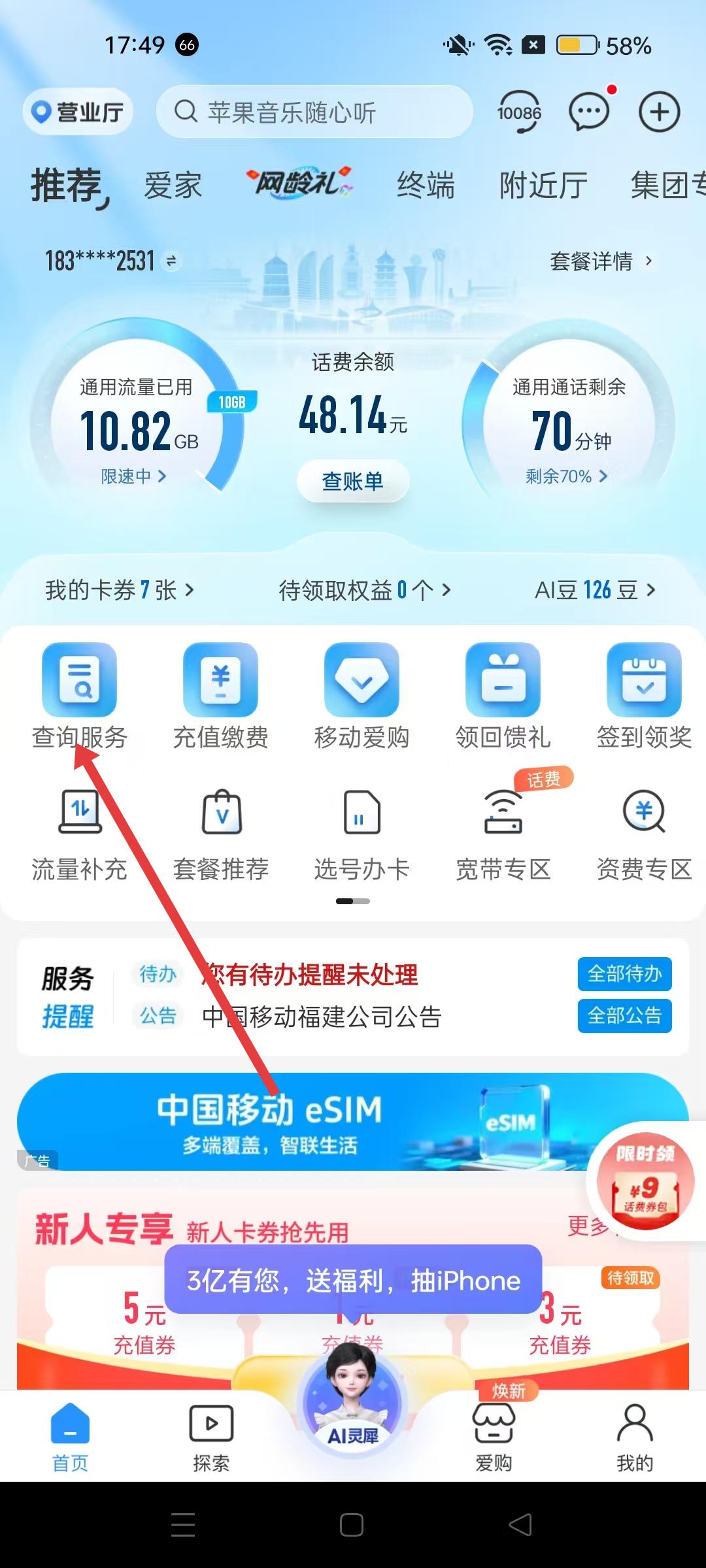Open the messages chat bubble icon

[x=589, y=112]
